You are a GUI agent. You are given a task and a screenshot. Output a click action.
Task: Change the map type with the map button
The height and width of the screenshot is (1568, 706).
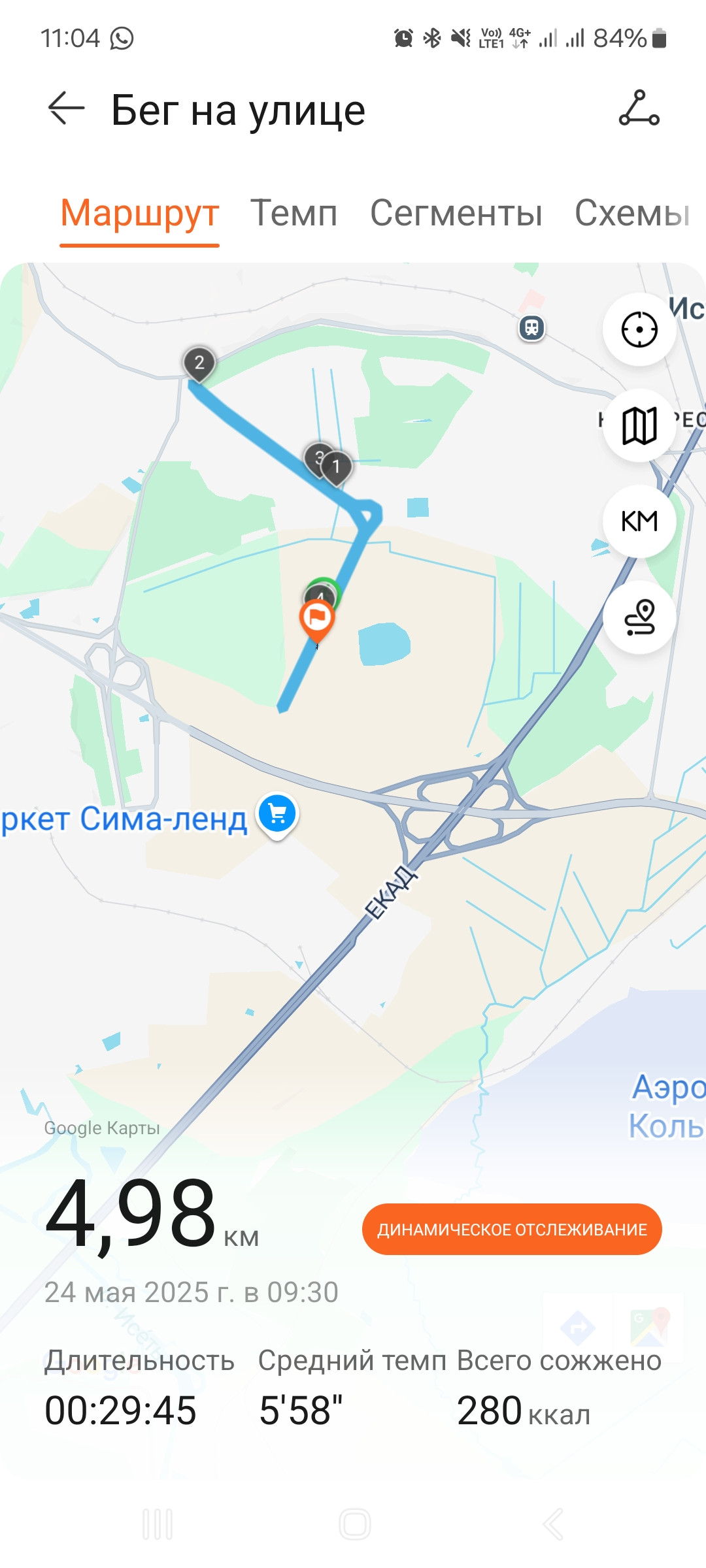(x=639, y=426)
